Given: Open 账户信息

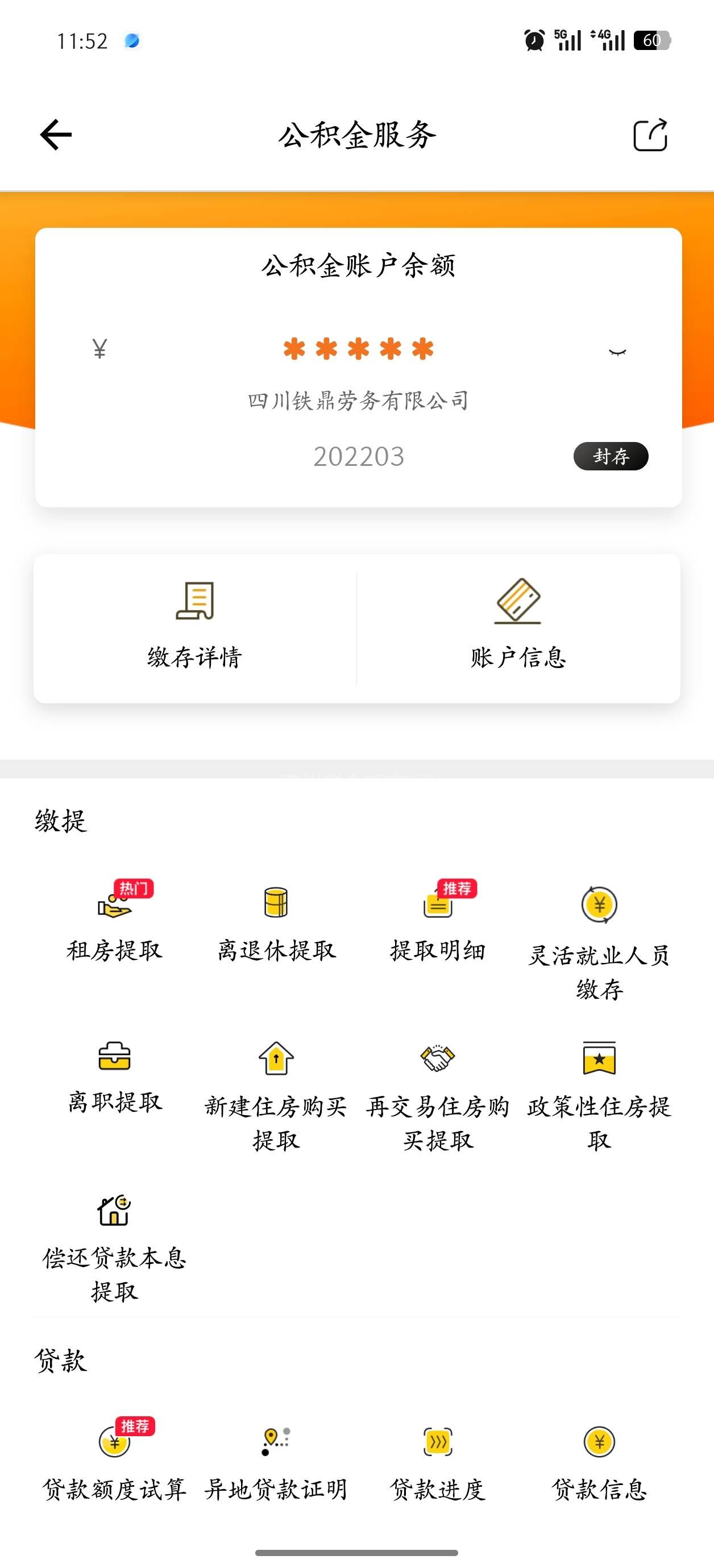Looking at the screenshot, I should 518,627.
